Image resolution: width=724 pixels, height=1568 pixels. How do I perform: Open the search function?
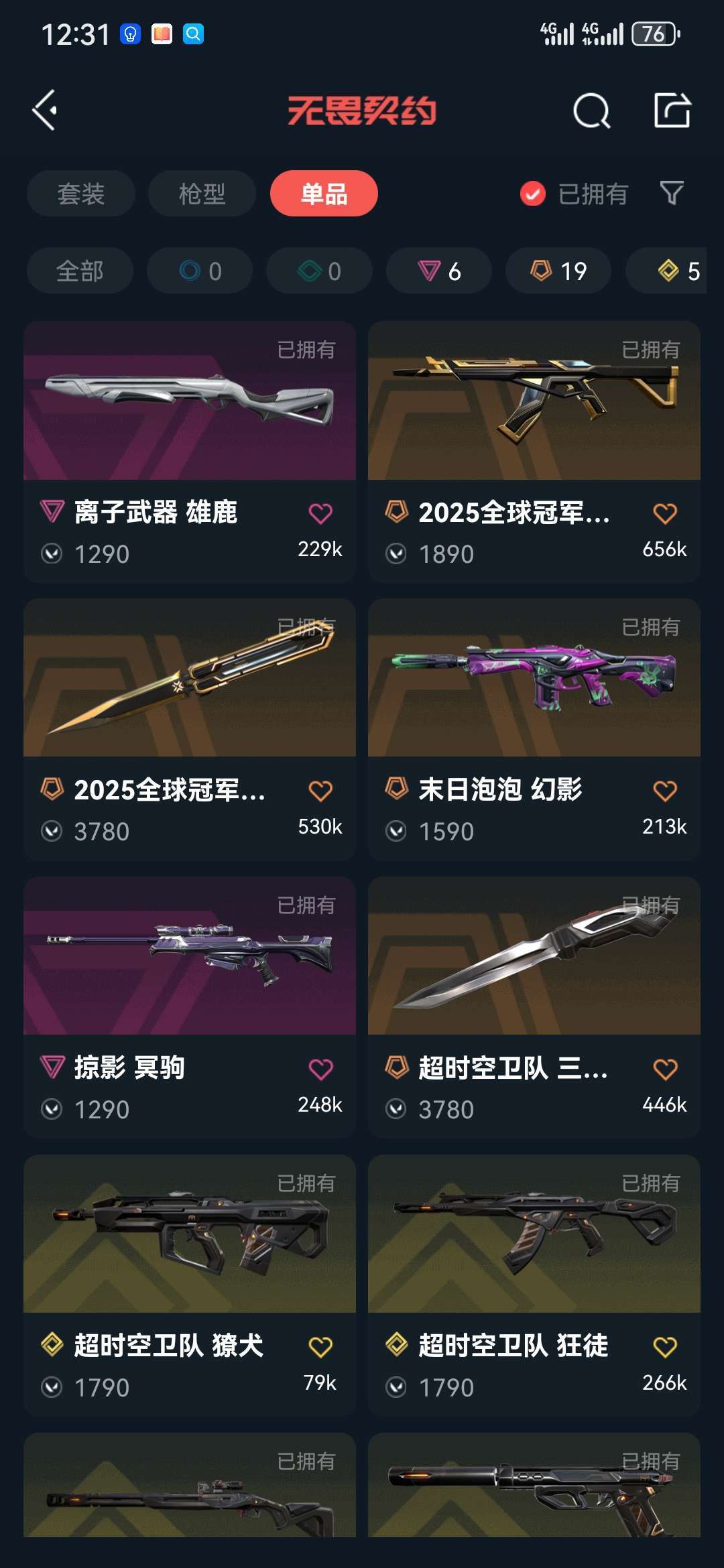coord(589,111)
